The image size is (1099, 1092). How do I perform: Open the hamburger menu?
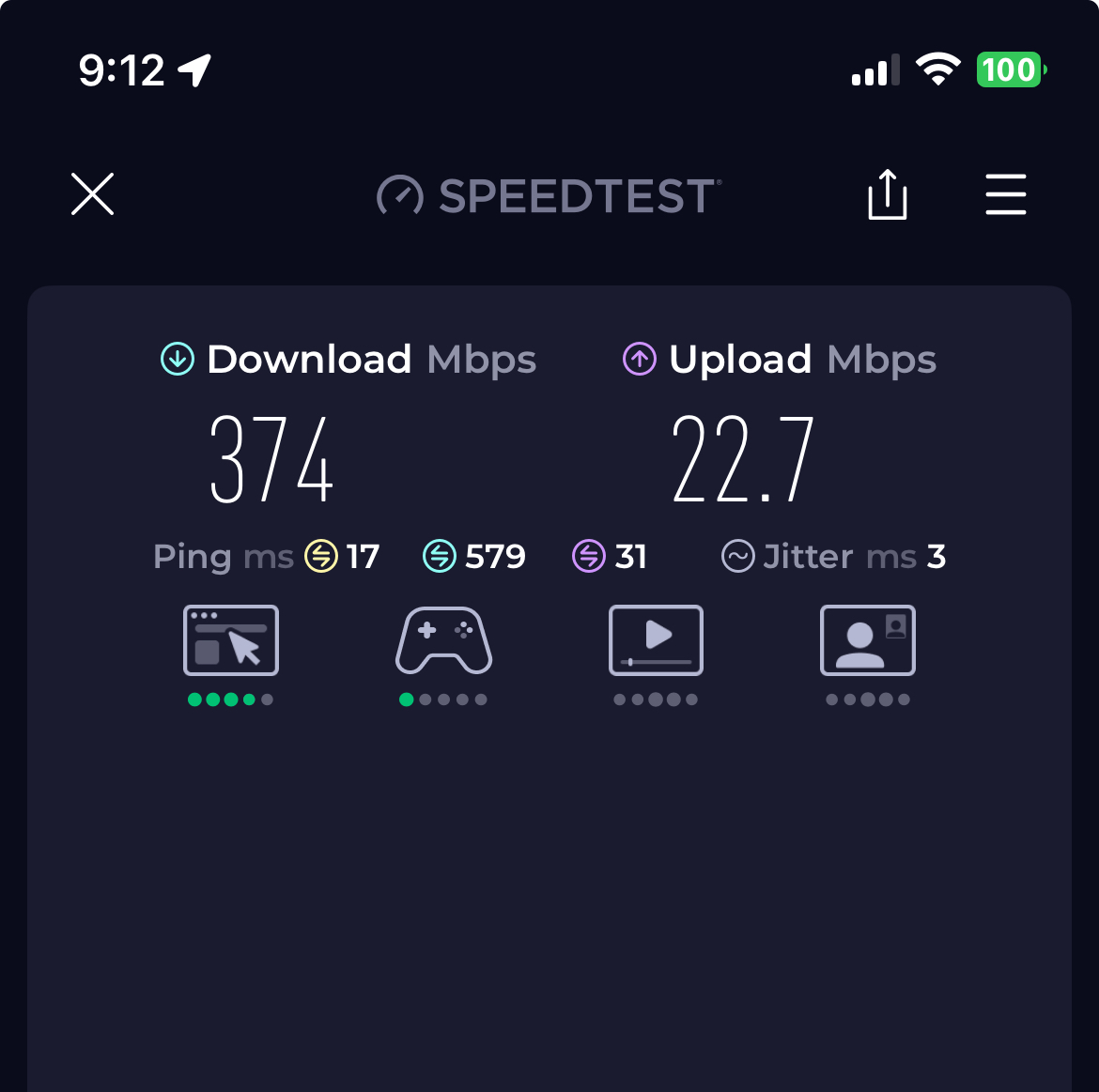(1006, 194)
